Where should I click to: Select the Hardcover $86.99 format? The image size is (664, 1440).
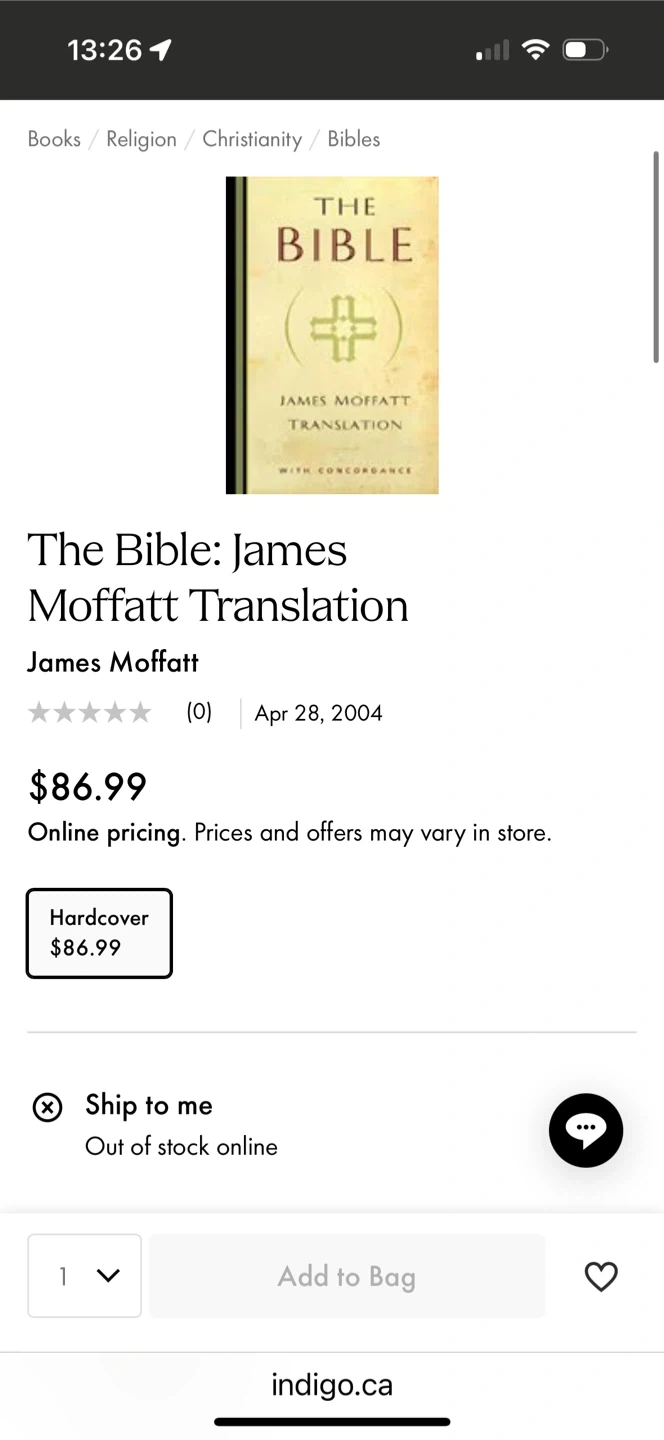pyautogui.click(x=99, y=933)
